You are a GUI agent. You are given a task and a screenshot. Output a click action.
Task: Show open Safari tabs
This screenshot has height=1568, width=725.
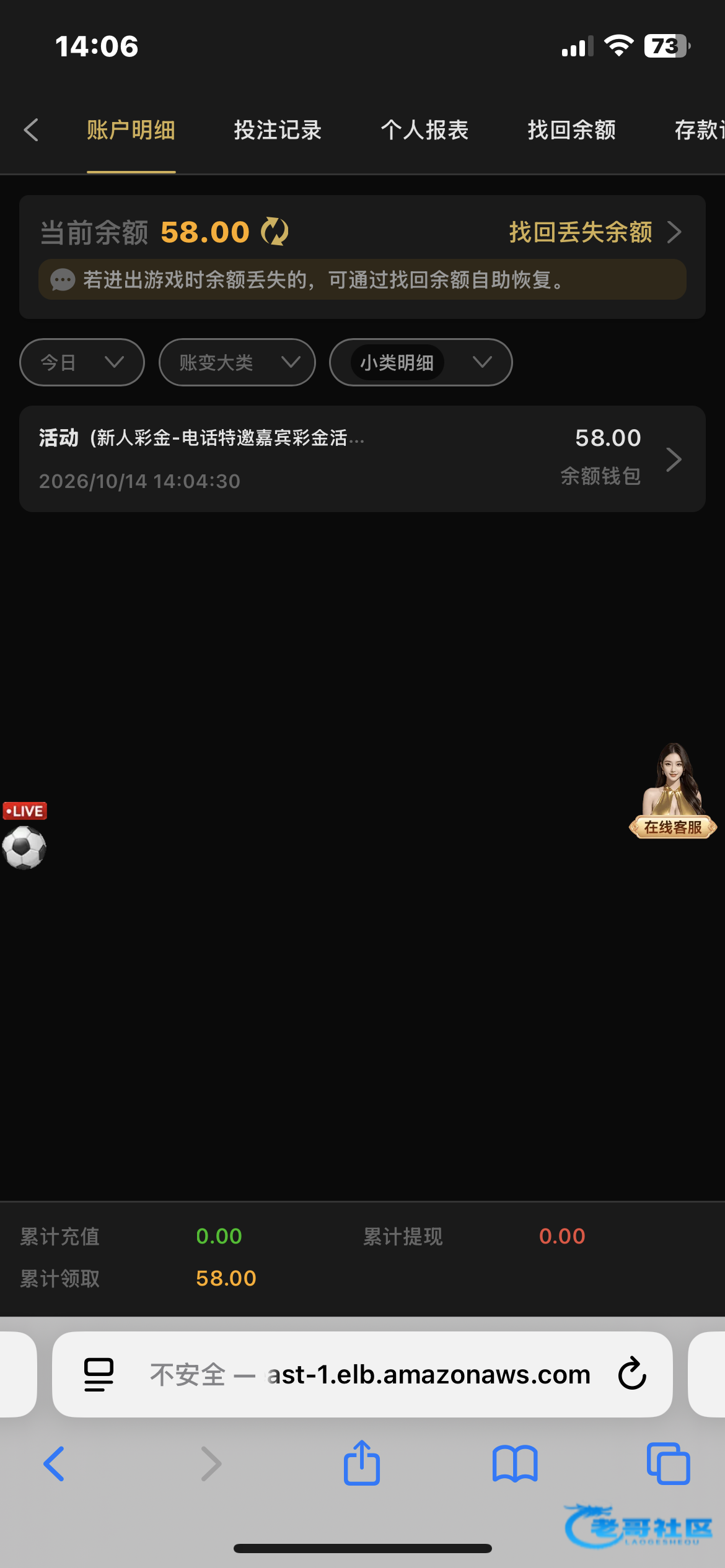pyautogui.click(x=668, y=1464)
